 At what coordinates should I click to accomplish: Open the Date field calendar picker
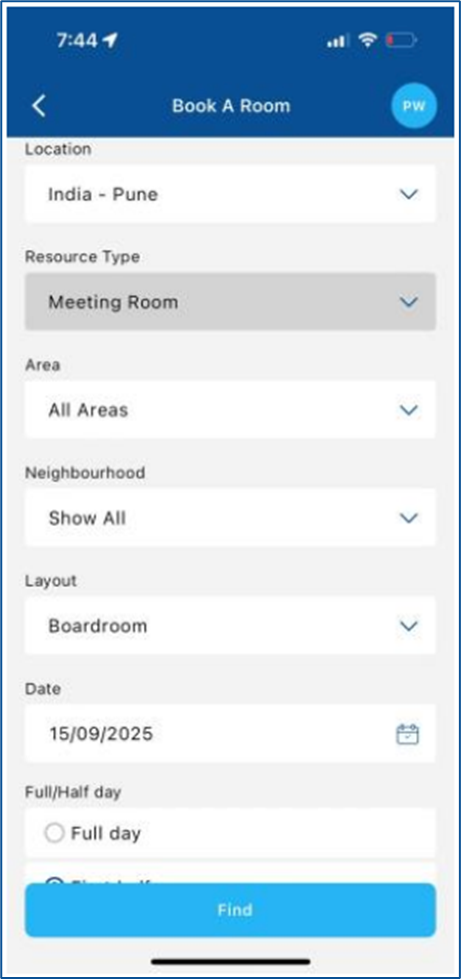click(x=407, y=734)
